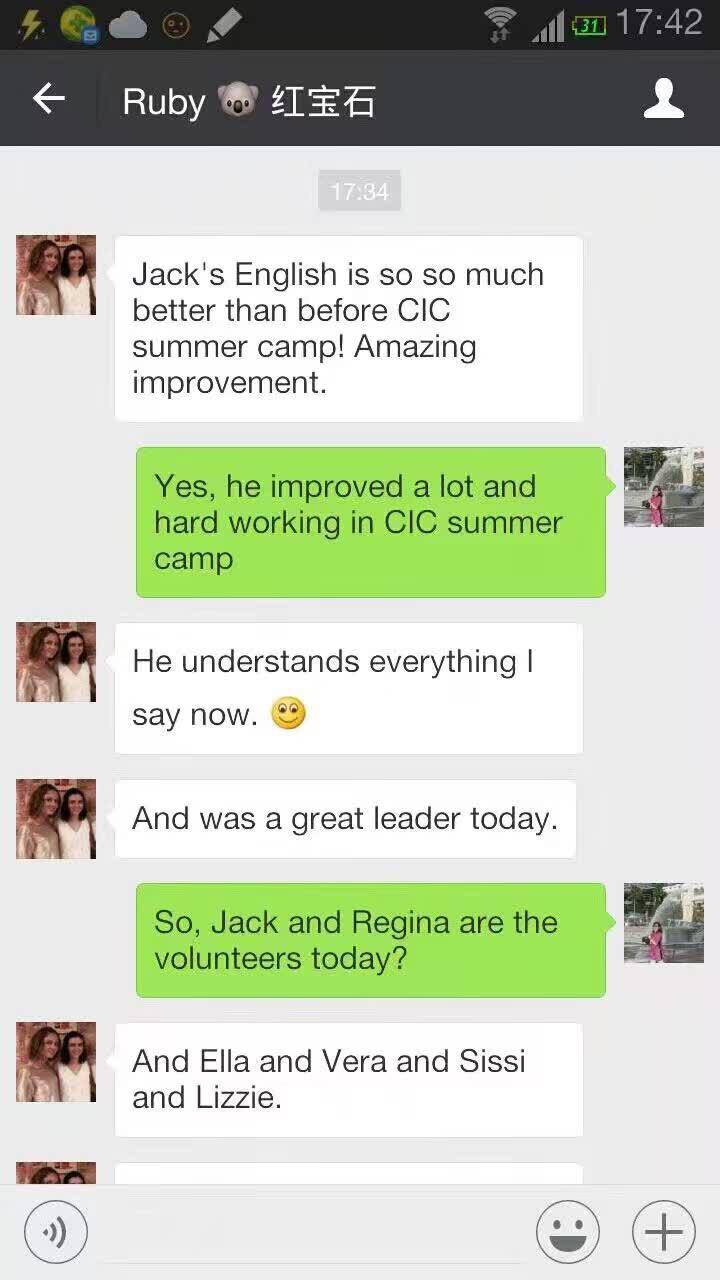Switch to voice message input

coord(56,1232)
